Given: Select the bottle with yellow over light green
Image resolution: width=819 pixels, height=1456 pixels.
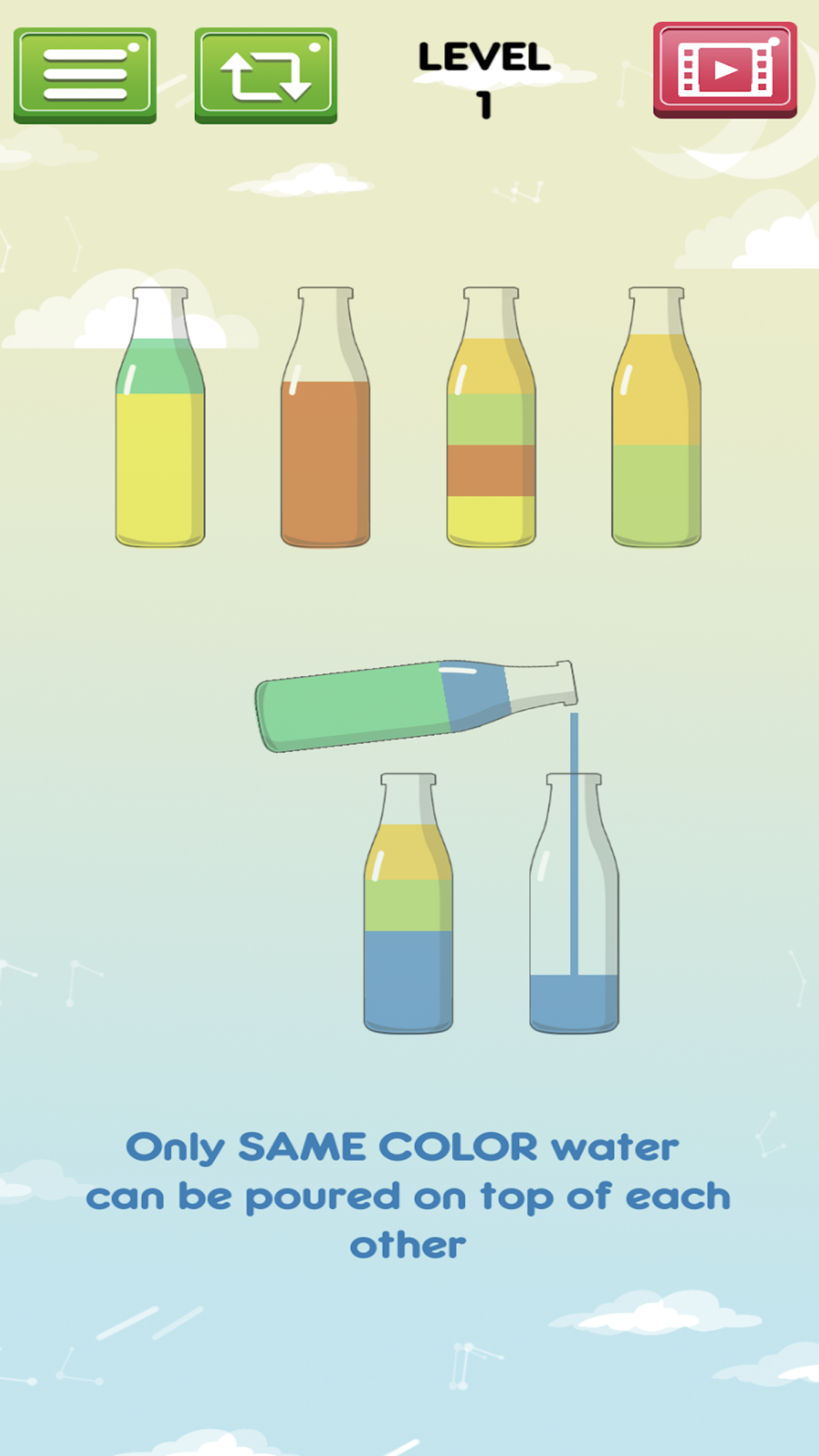Looking at the screenshot, I should pos(656,417).
